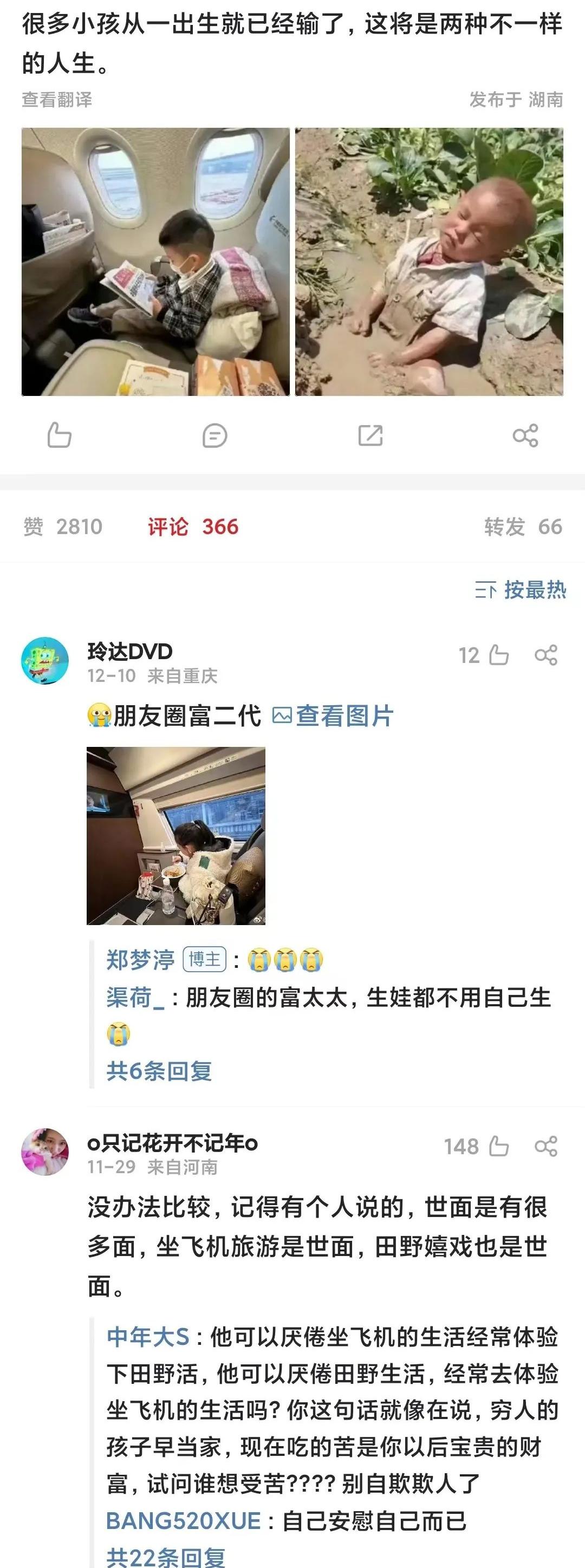Viewport: 585px width, 1568px height.
Task: Switch to the 评论 366 tab
Action: pyautogui.click(x=193, y=526)
